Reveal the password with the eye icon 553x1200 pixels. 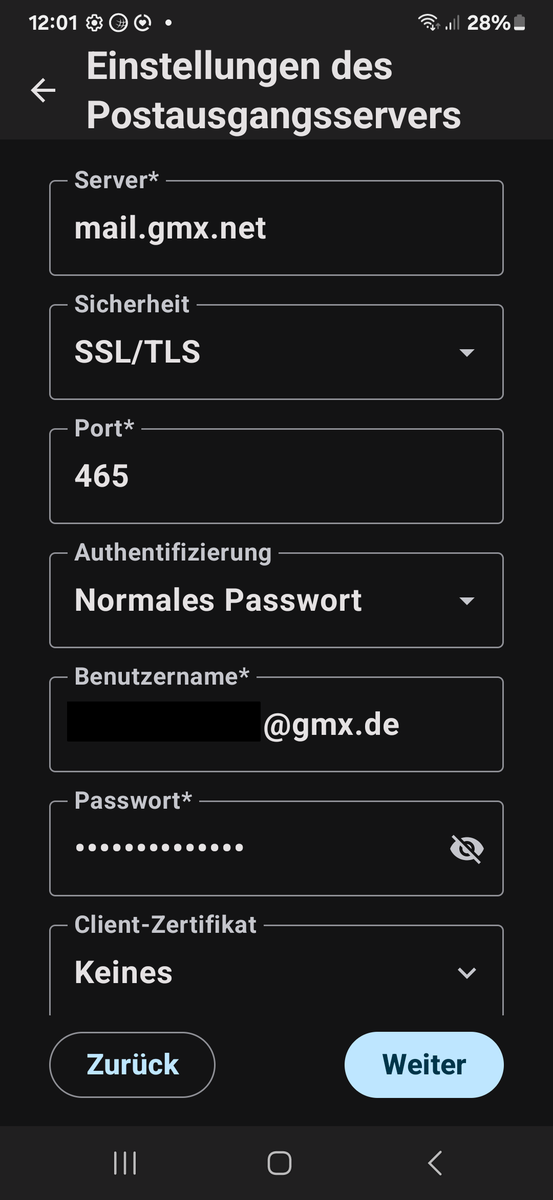click(x=466, y=849)
